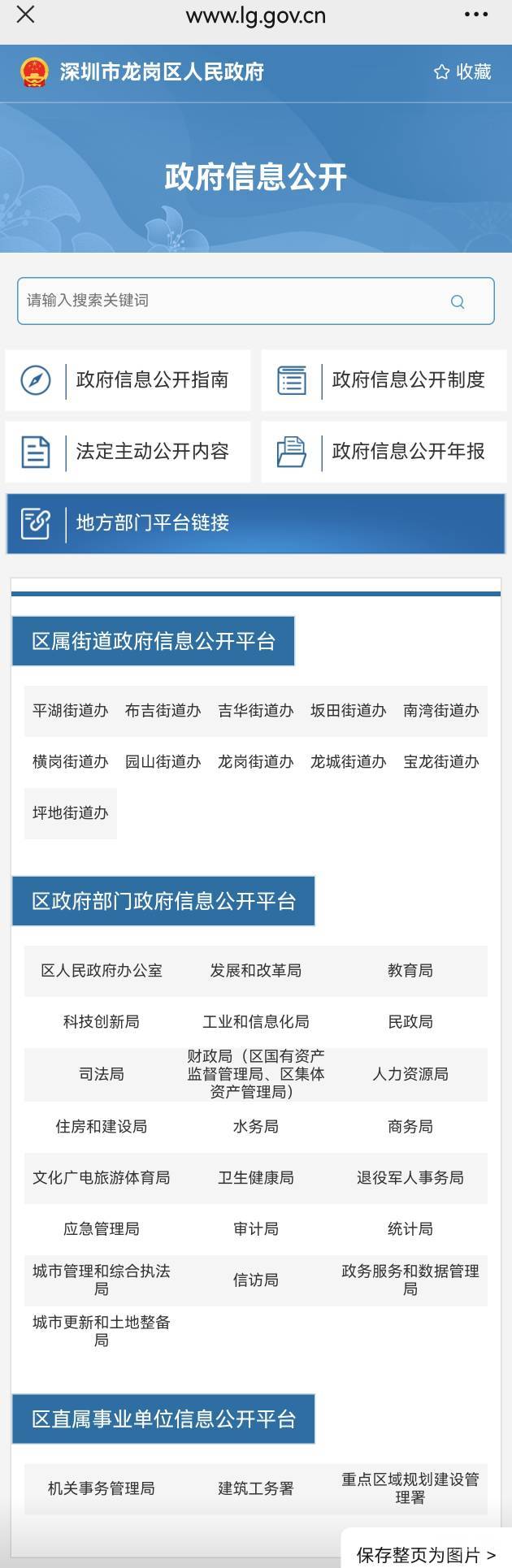This screenshot has height=1568, width=512.
Task: Open the 平湖街道办 link
Action: (71, 711)
